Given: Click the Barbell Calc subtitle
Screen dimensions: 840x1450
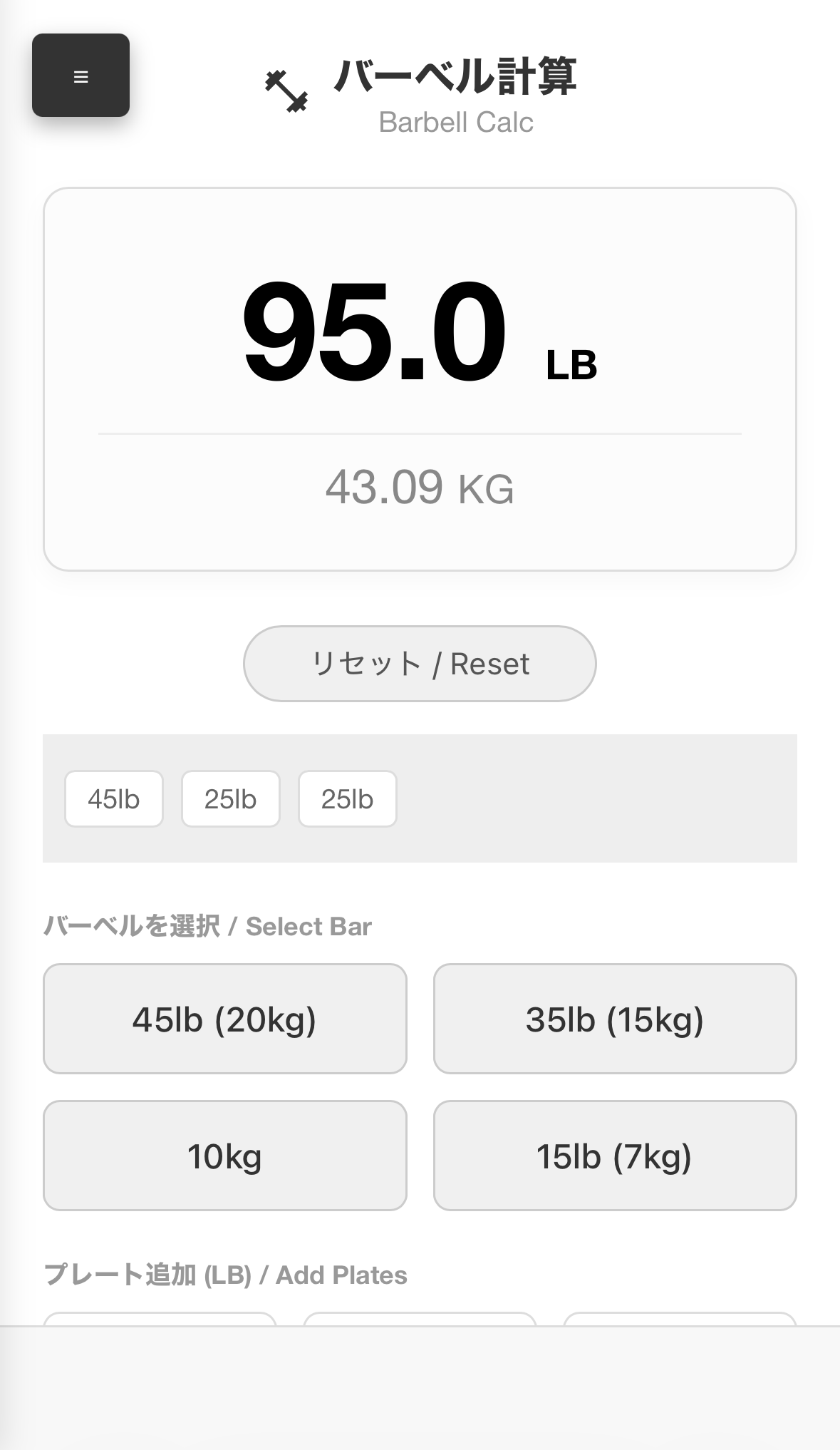Looking at the screenshot, I should coord(457,122).
